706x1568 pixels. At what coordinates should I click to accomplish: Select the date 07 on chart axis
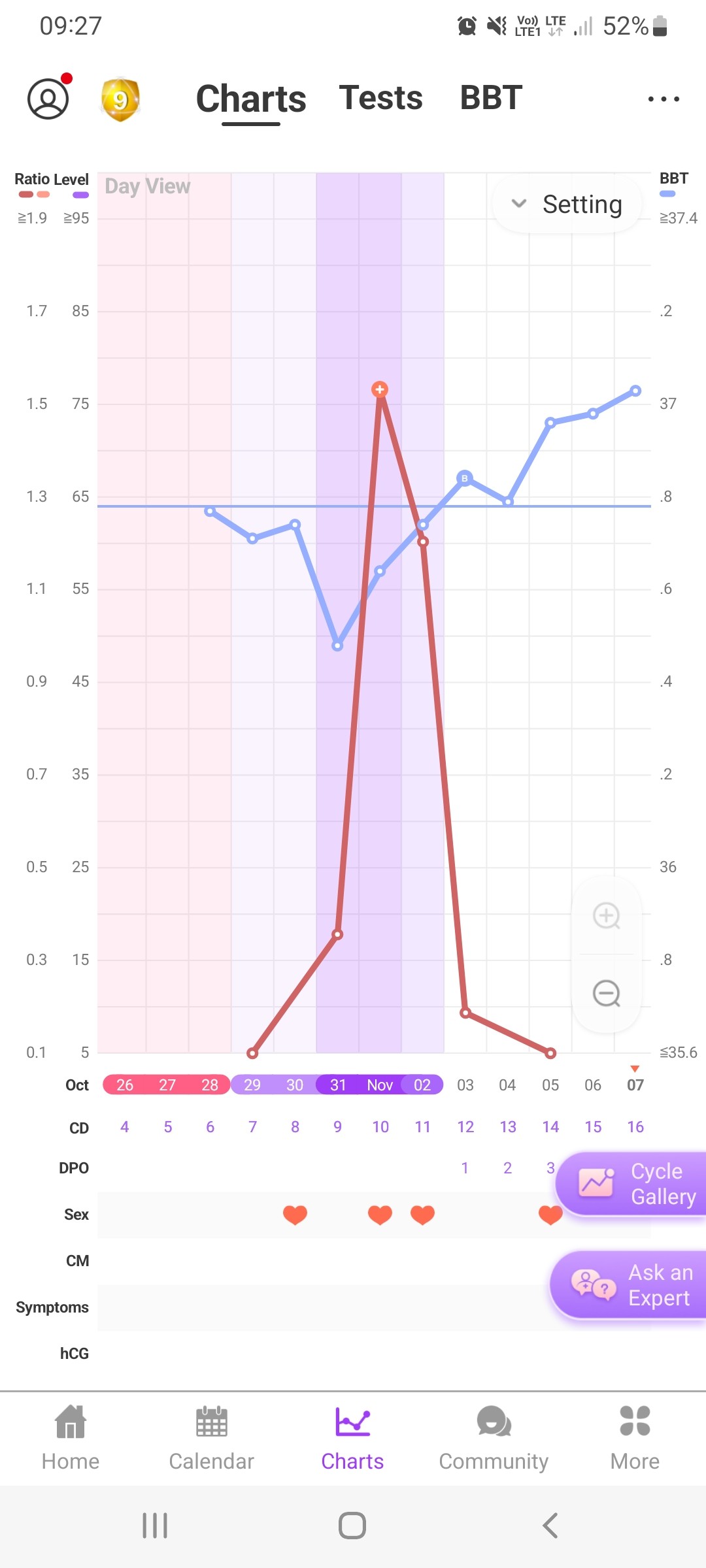[x=635, y=1085]
